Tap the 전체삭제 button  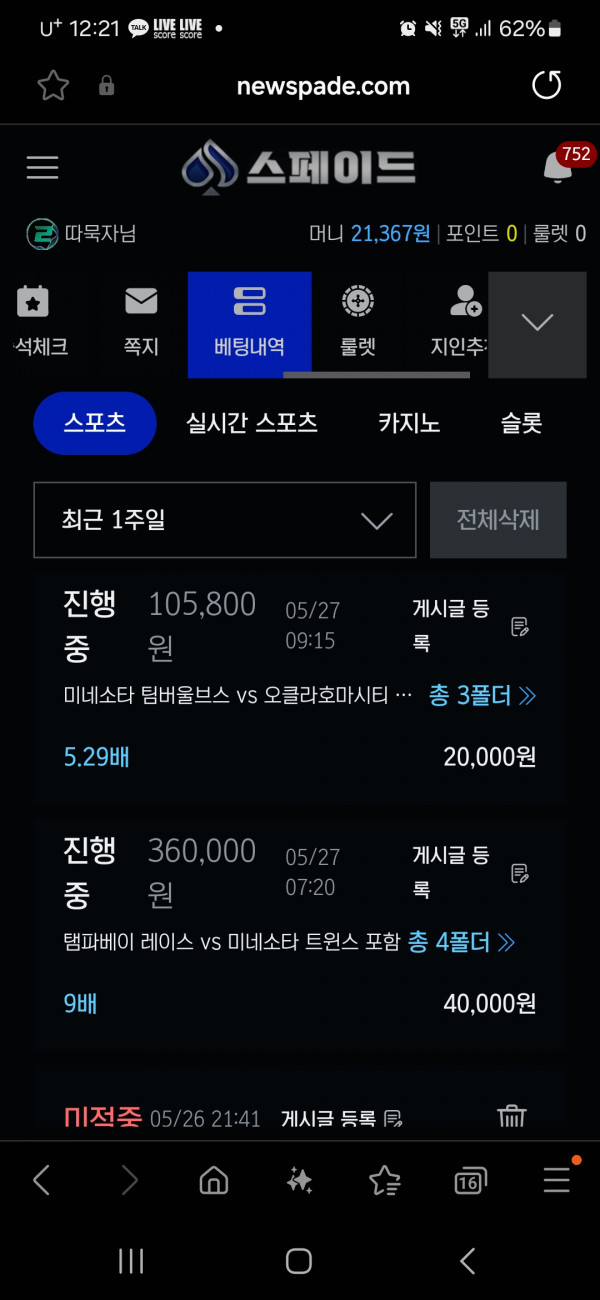tap(498, 520)
